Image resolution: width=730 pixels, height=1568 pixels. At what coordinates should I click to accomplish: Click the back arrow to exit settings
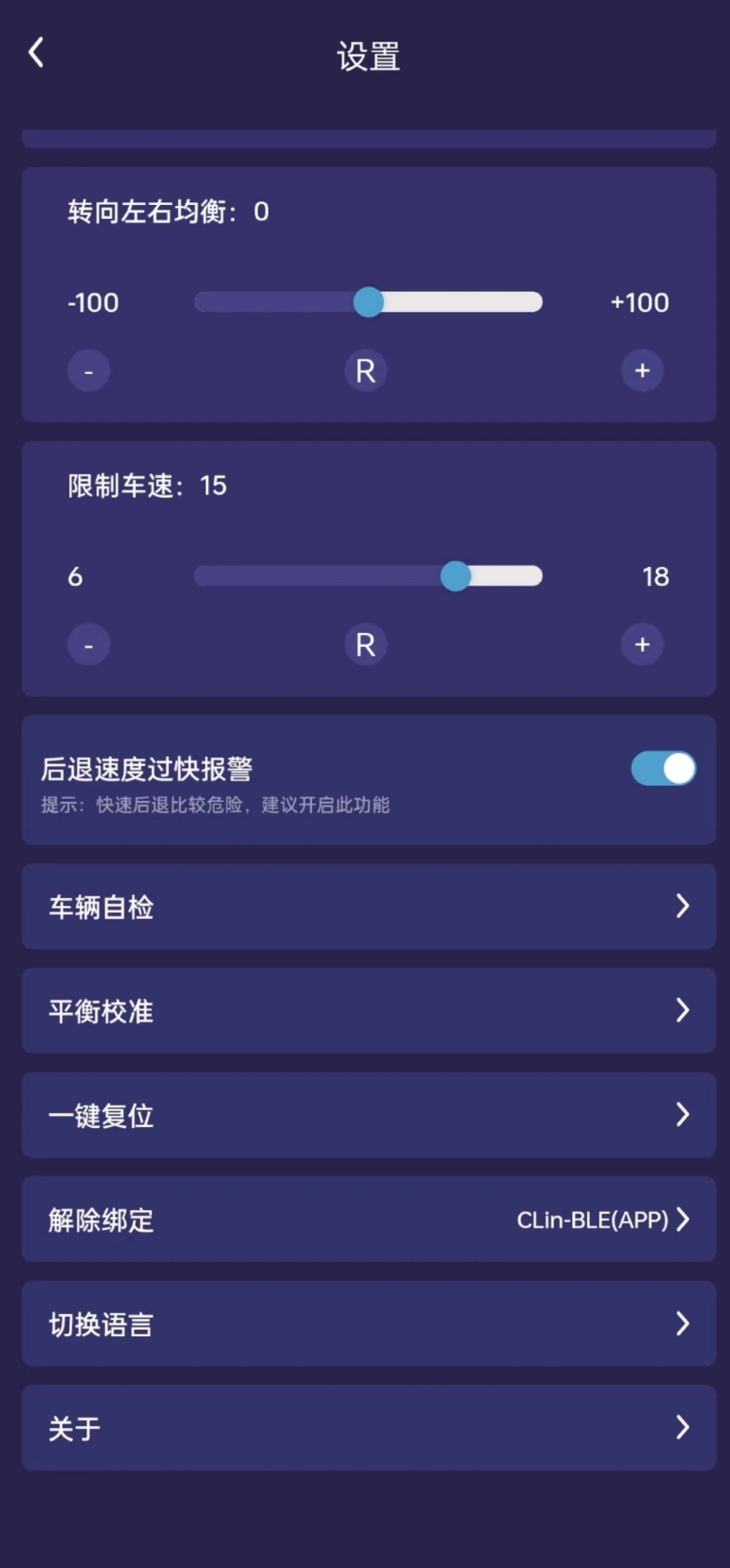tap(34, 51)
